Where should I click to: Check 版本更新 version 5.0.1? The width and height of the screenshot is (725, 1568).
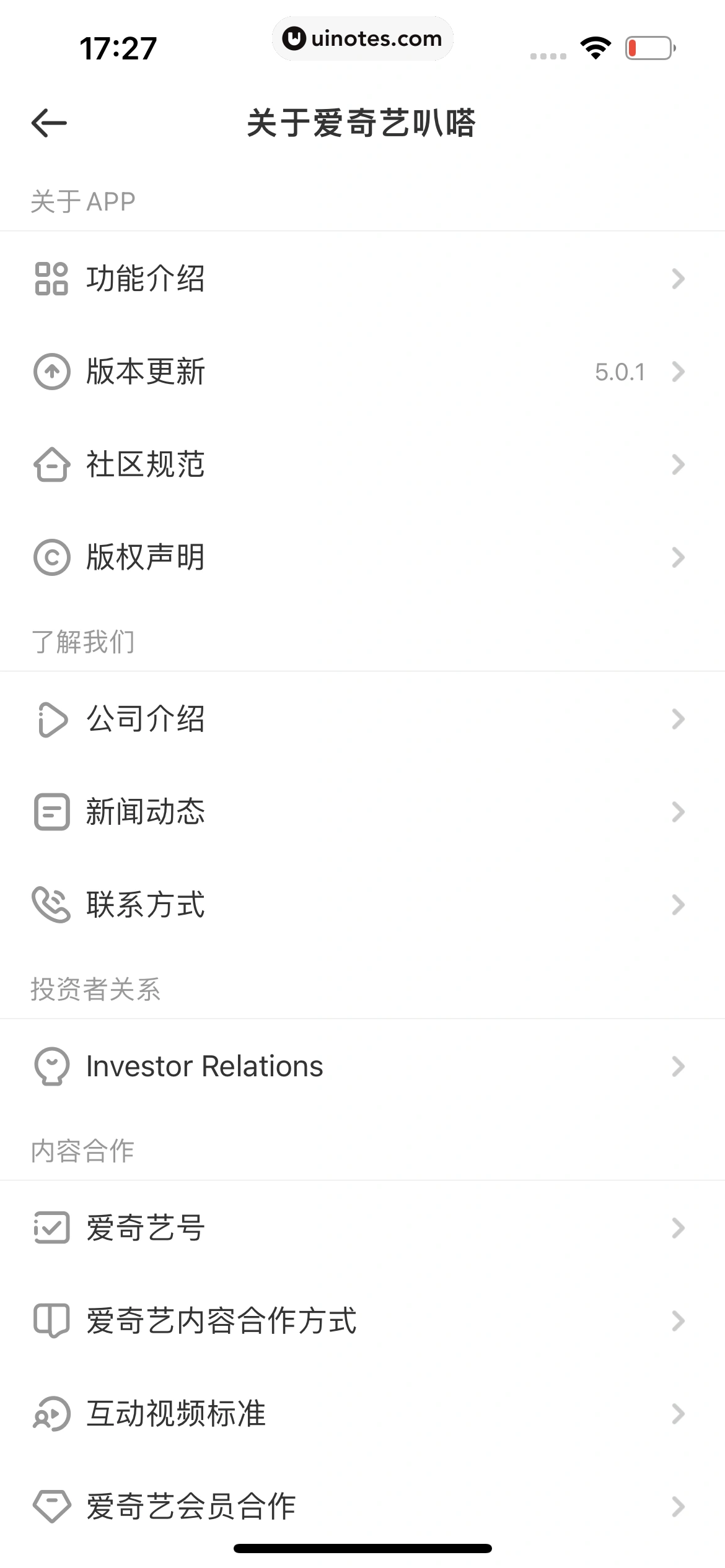pyautogui.click(x=362, y=372)
